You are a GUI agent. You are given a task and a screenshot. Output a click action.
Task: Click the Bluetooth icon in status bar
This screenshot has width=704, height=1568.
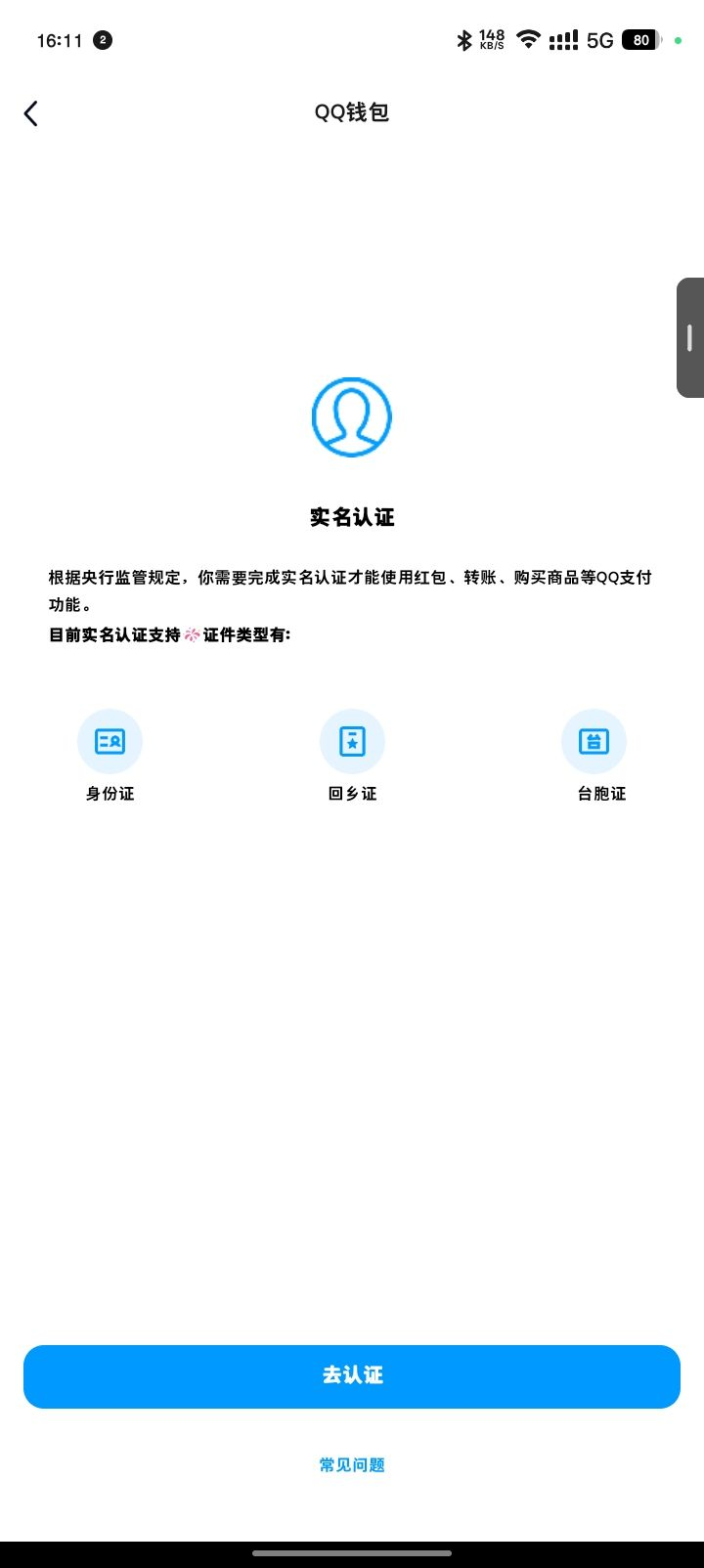point(464,39)
